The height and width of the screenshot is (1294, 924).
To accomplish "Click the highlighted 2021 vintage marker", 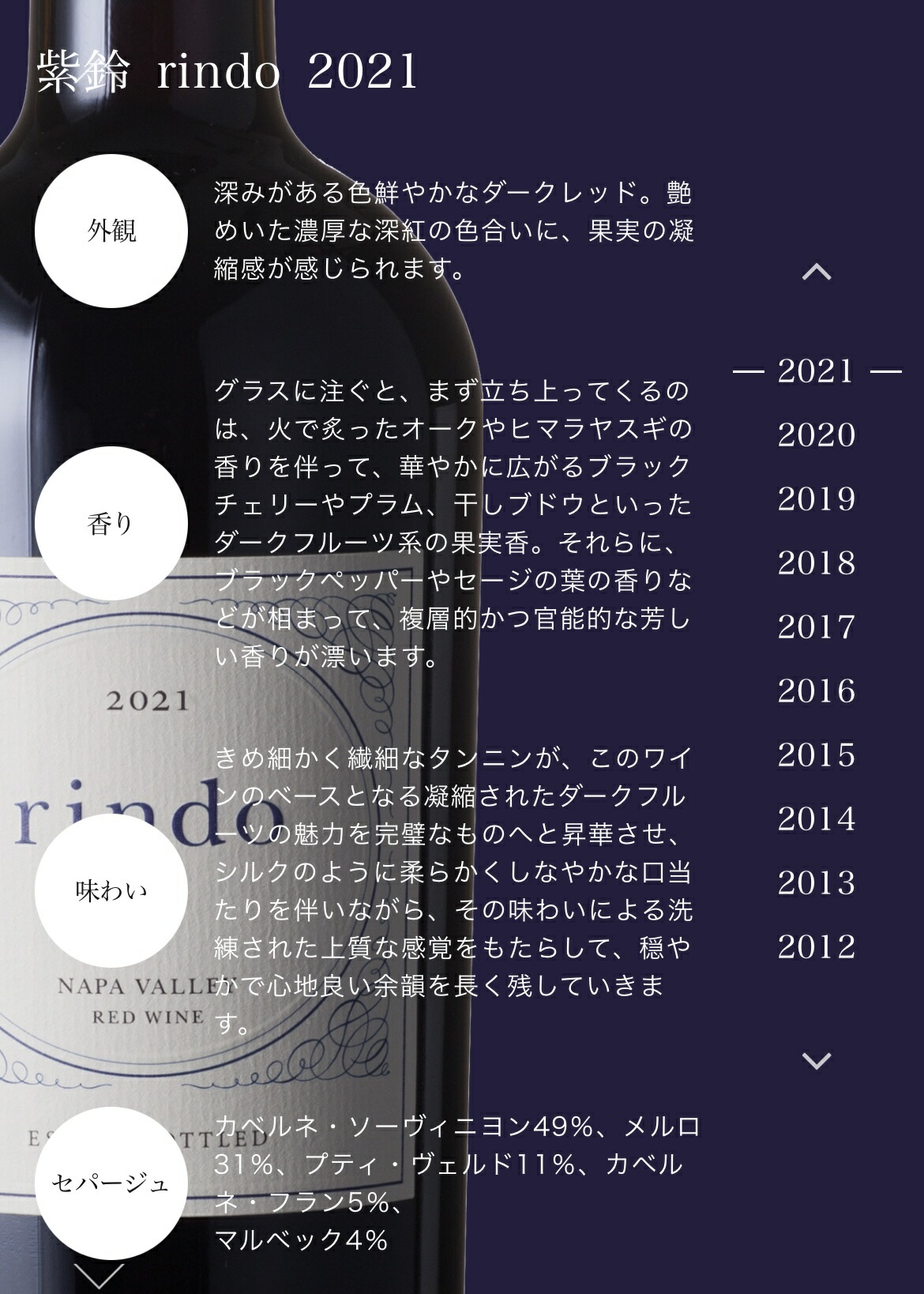I will pos(817,371).
